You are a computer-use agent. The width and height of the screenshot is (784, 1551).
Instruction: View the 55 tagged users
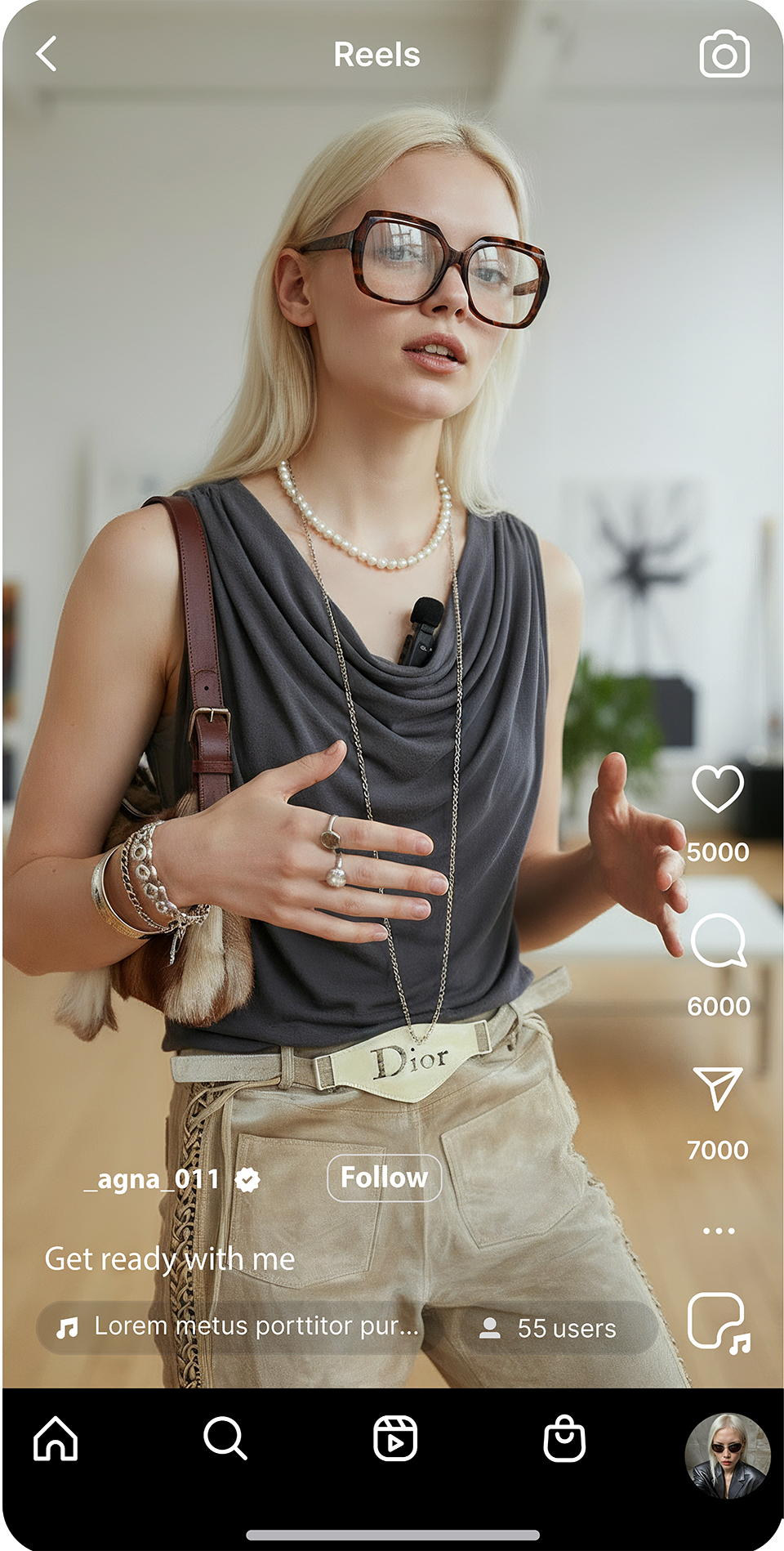550,1328
